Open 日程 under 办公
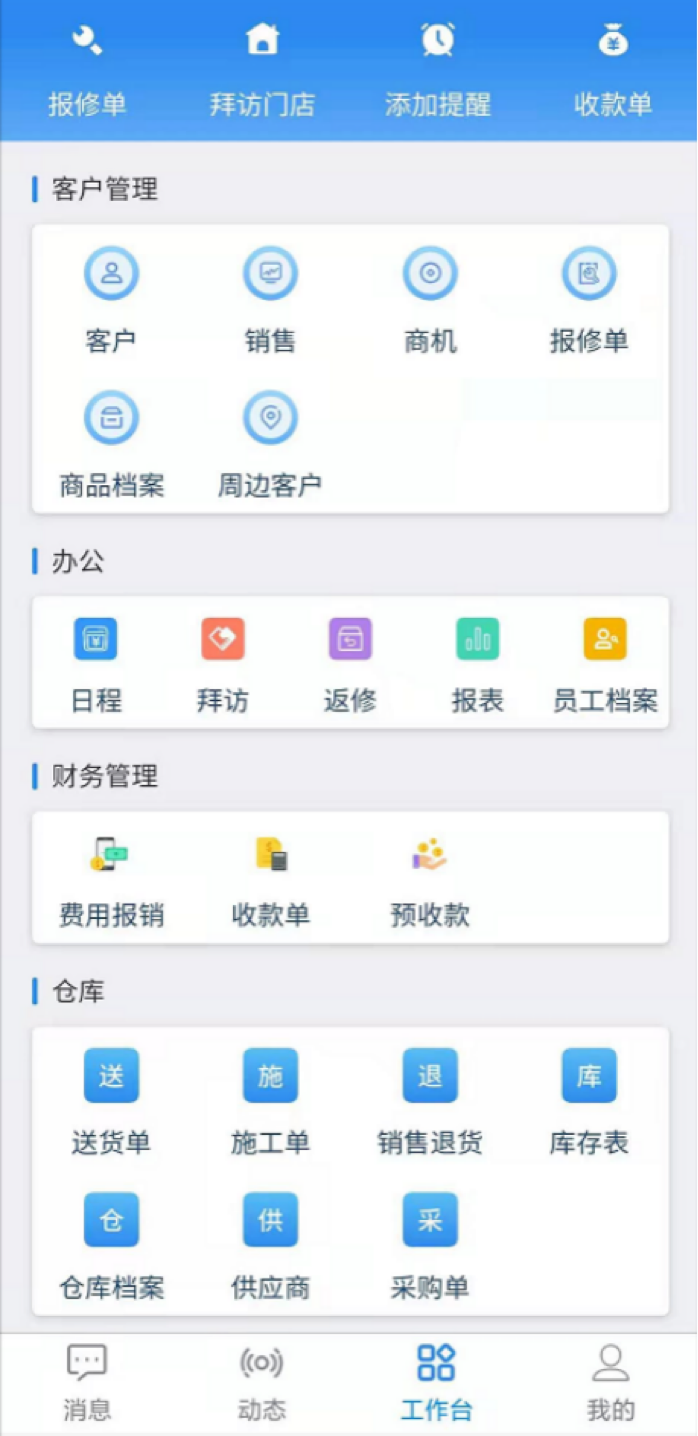 (96, 662)
